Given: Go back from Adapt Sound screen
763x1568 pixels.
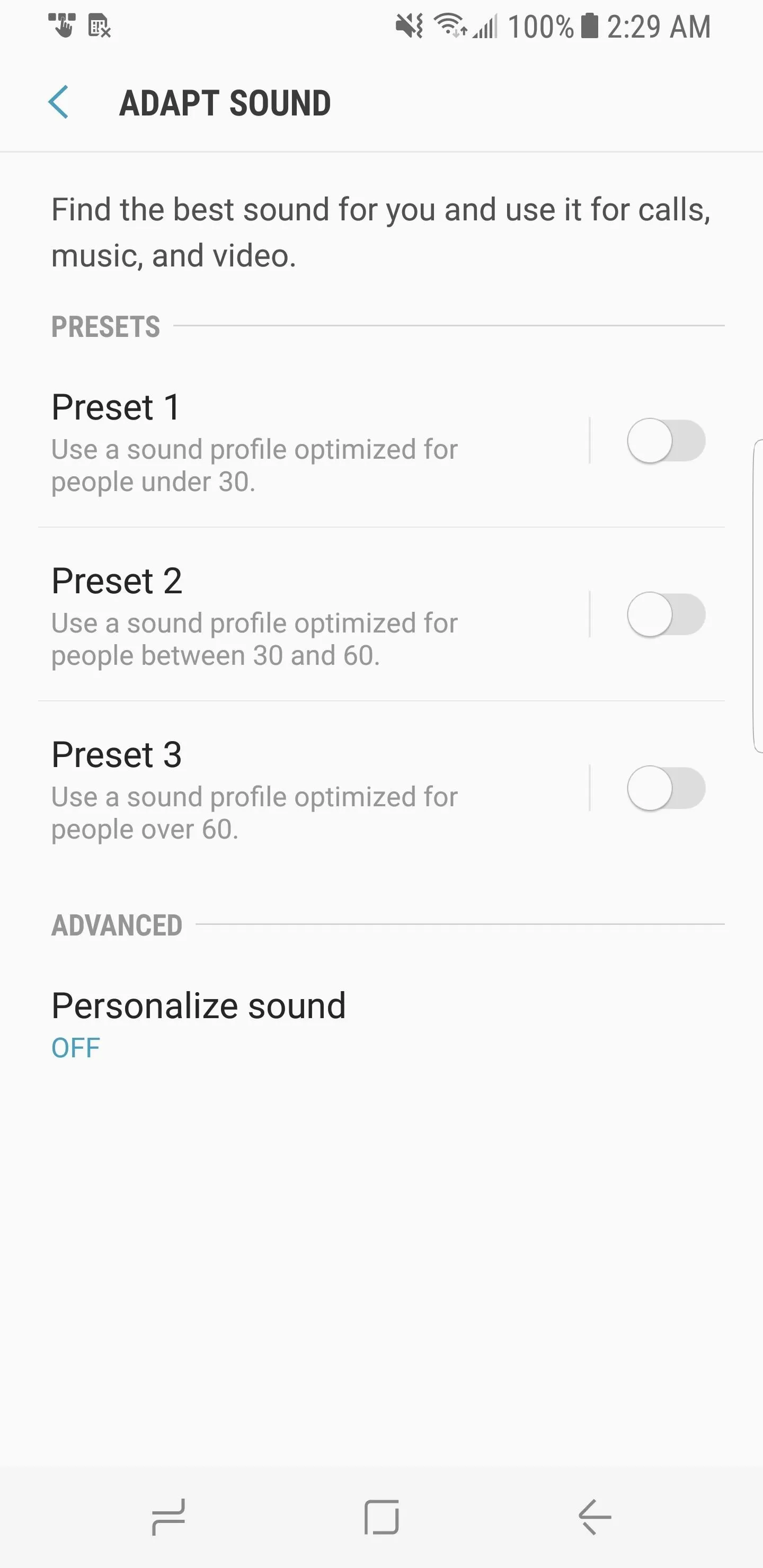Looking at the screenshot, I should 58,102.
